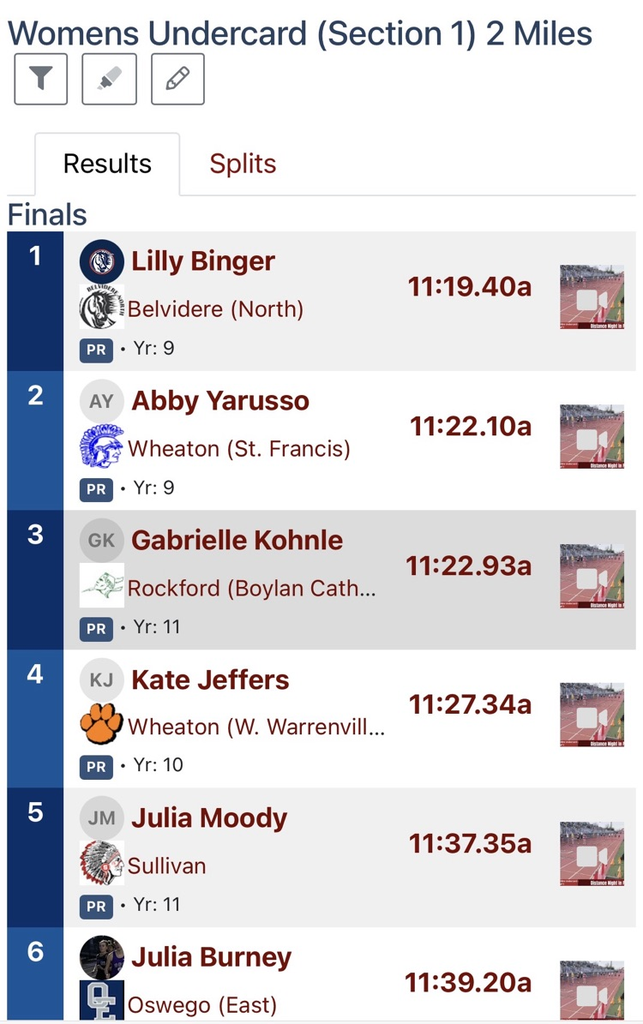Open the filter button
The height and width of the screenshot is (1024, 643).
coord(41,79)
